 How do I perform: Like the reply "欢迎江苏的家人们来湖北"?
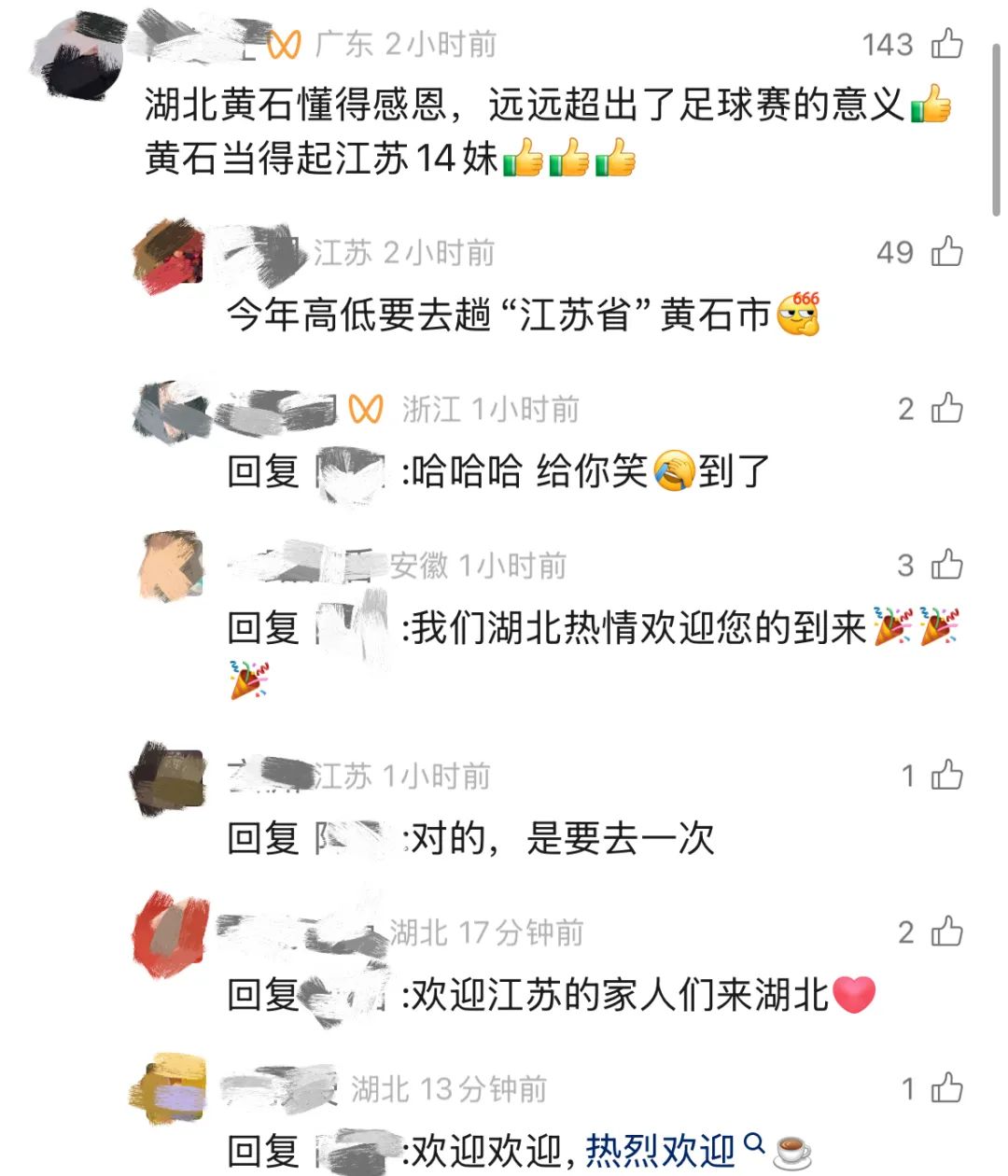click(946, 931)
